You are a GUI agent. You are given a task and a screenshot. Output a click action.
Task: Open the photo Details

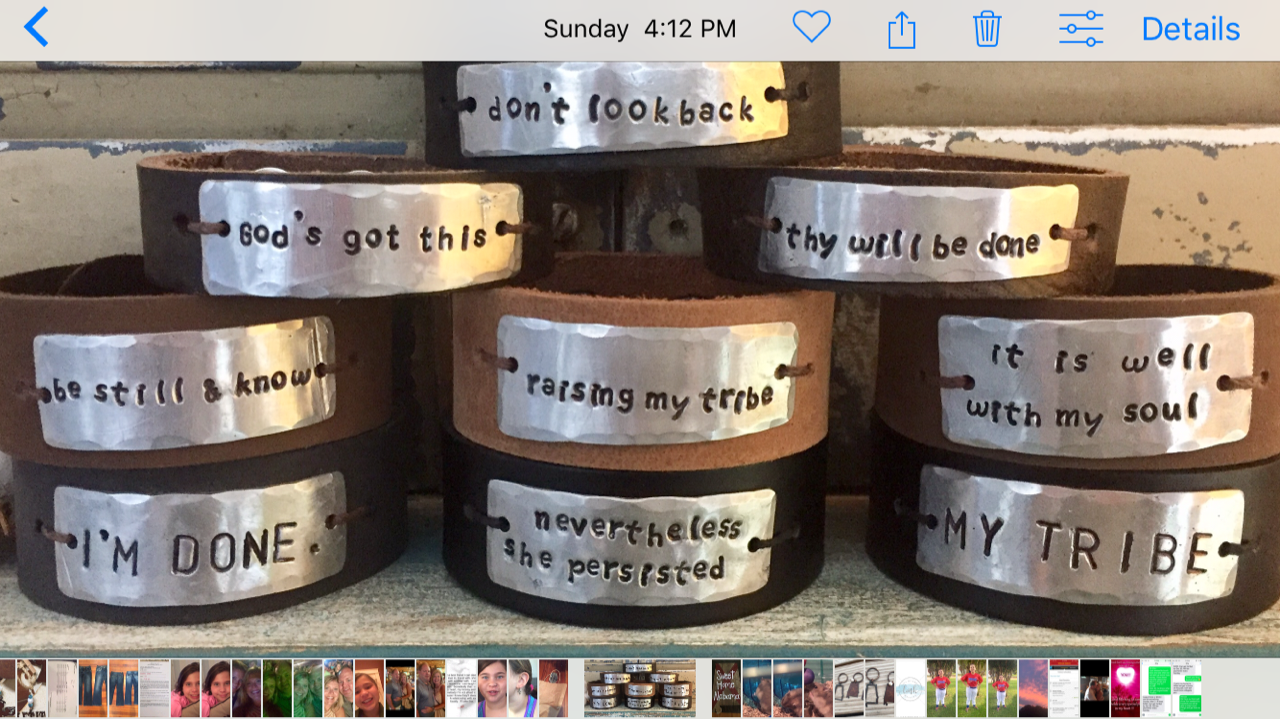click(1190, 29)
